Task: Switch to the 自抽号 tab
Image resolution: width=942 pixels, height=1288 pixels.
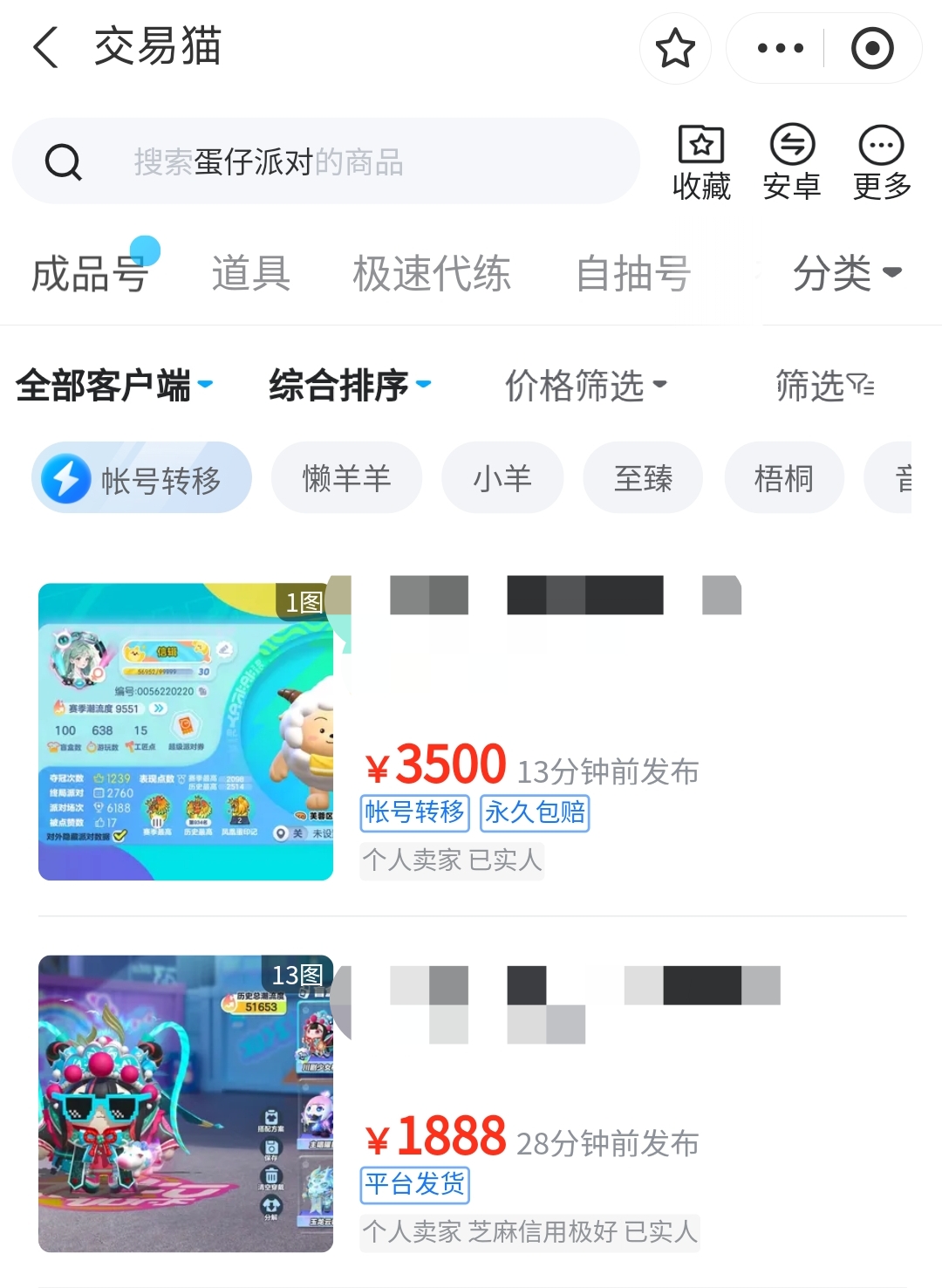Action: 634,273
